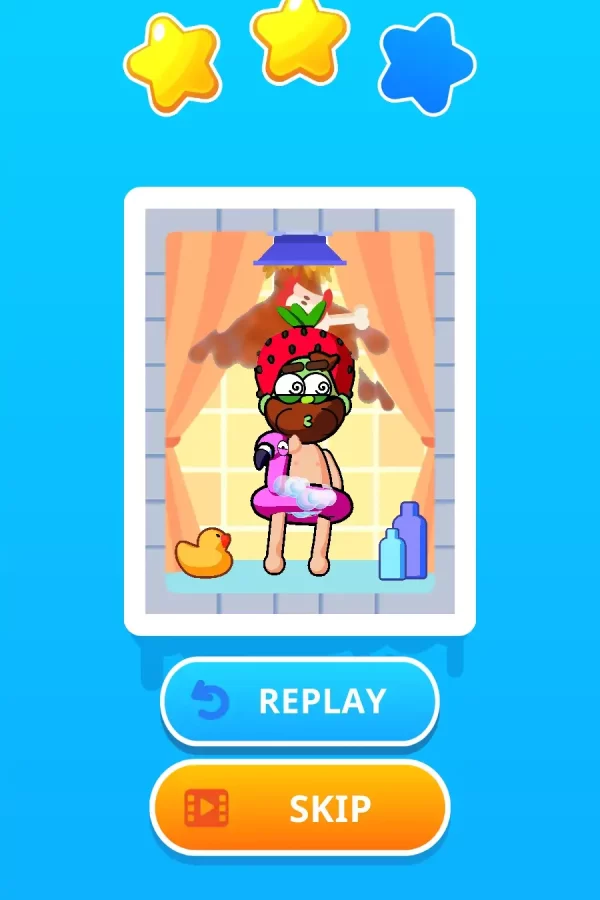The image size is (600, 900).
Task: Replay the level
Action: pos(300,701)
